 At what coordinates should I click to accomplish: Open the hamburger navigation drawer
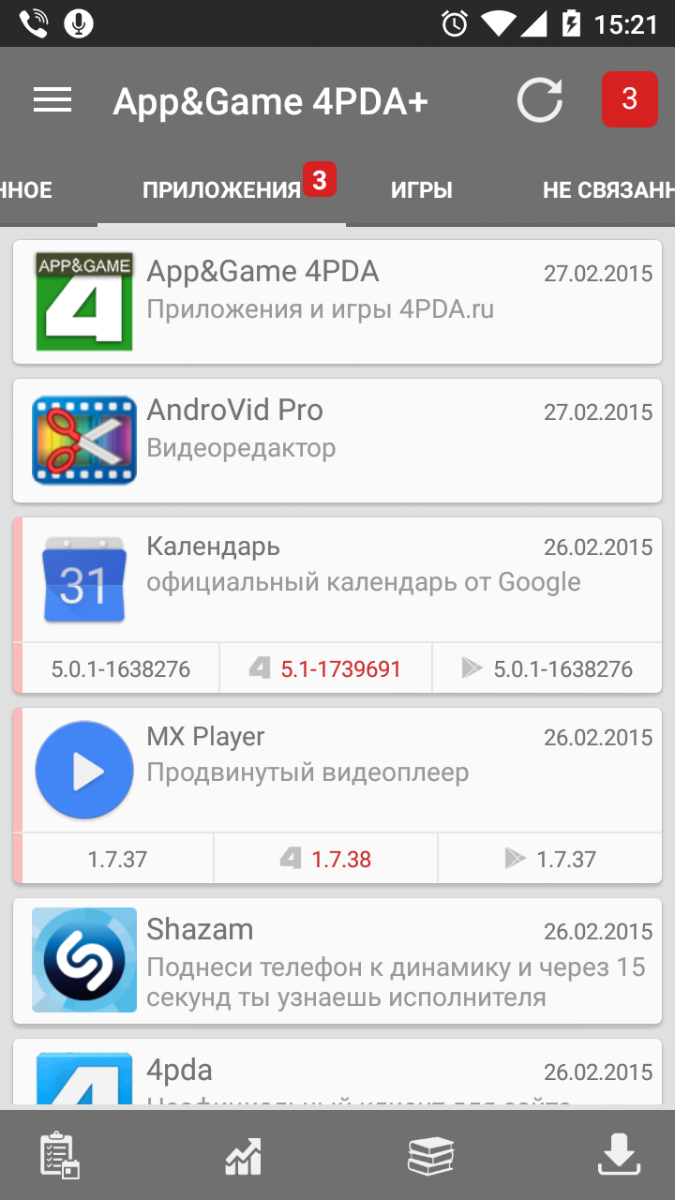pyautogui.click(x=52, y=100)
